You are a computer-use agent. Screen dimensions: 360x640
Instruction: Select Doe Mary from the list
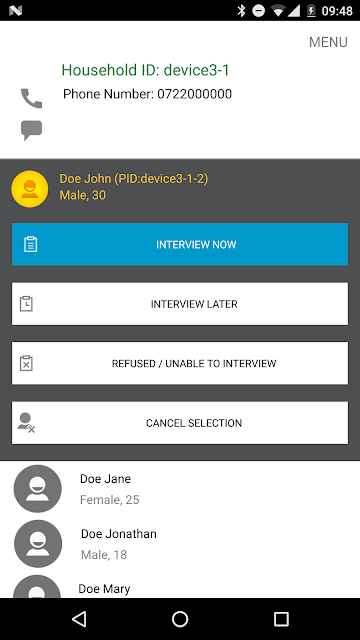tap(180, 587)
